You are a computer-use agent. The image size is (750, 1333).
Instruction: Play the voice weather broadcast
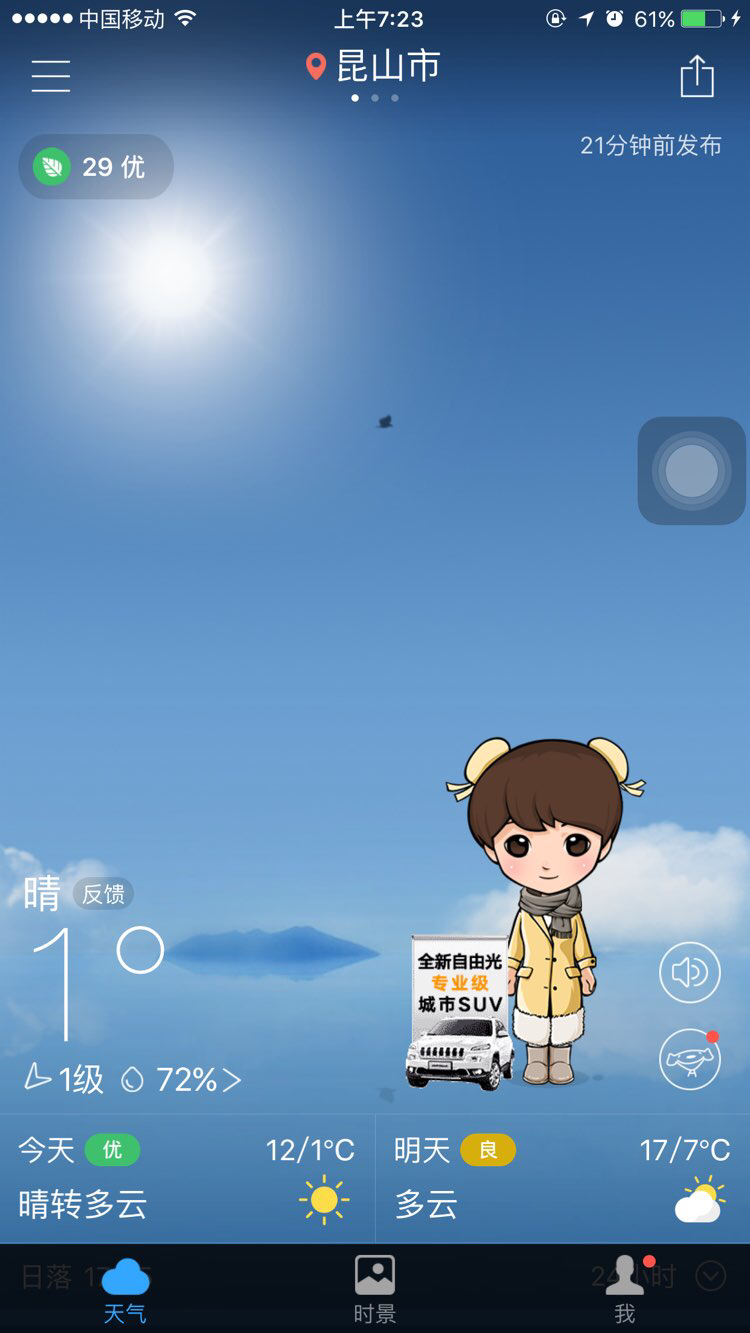[x=690, y=972]
